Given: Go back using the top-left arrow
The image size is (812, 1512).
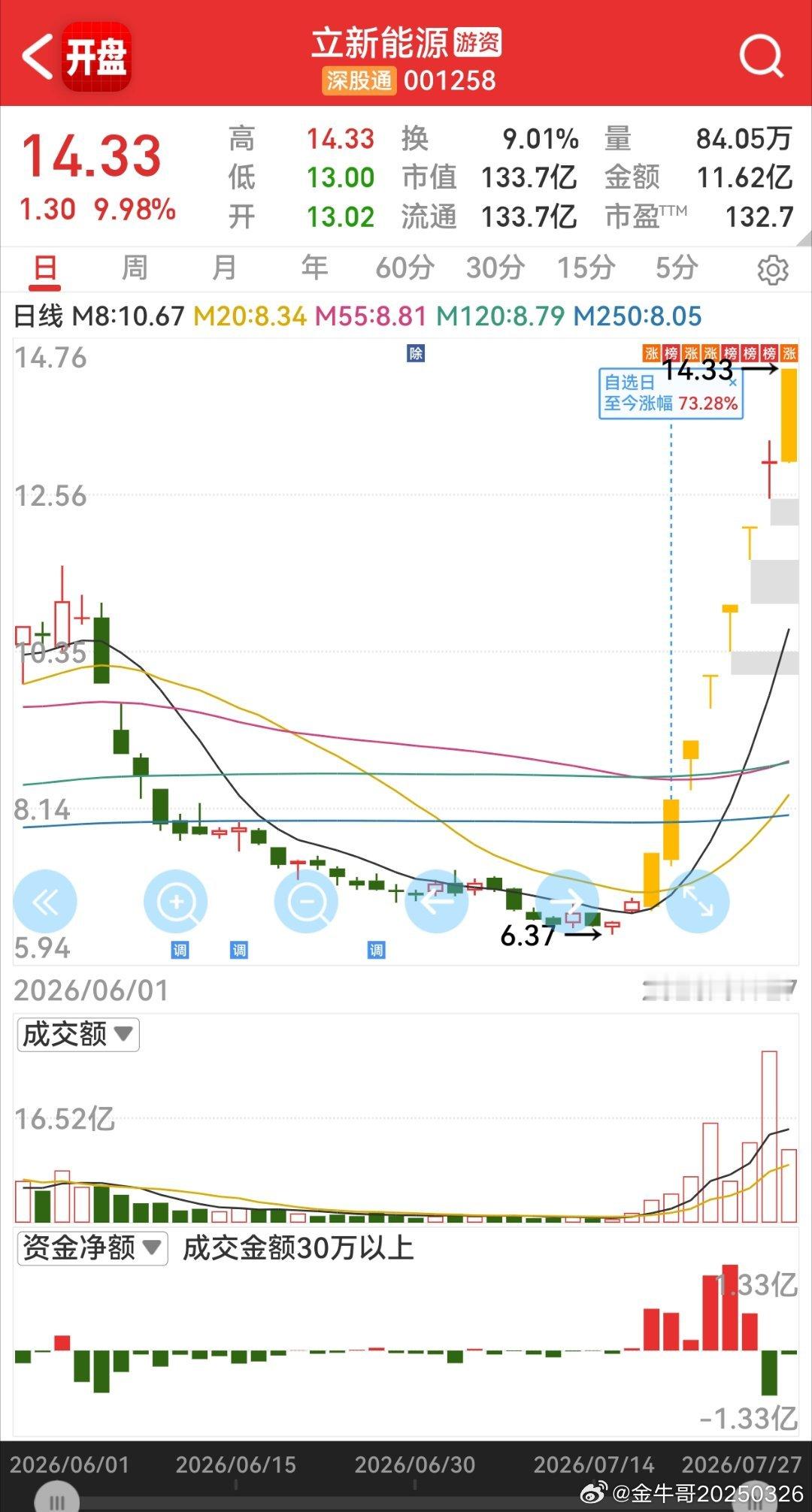Looking at the screenshot, I should pos(38,56).
